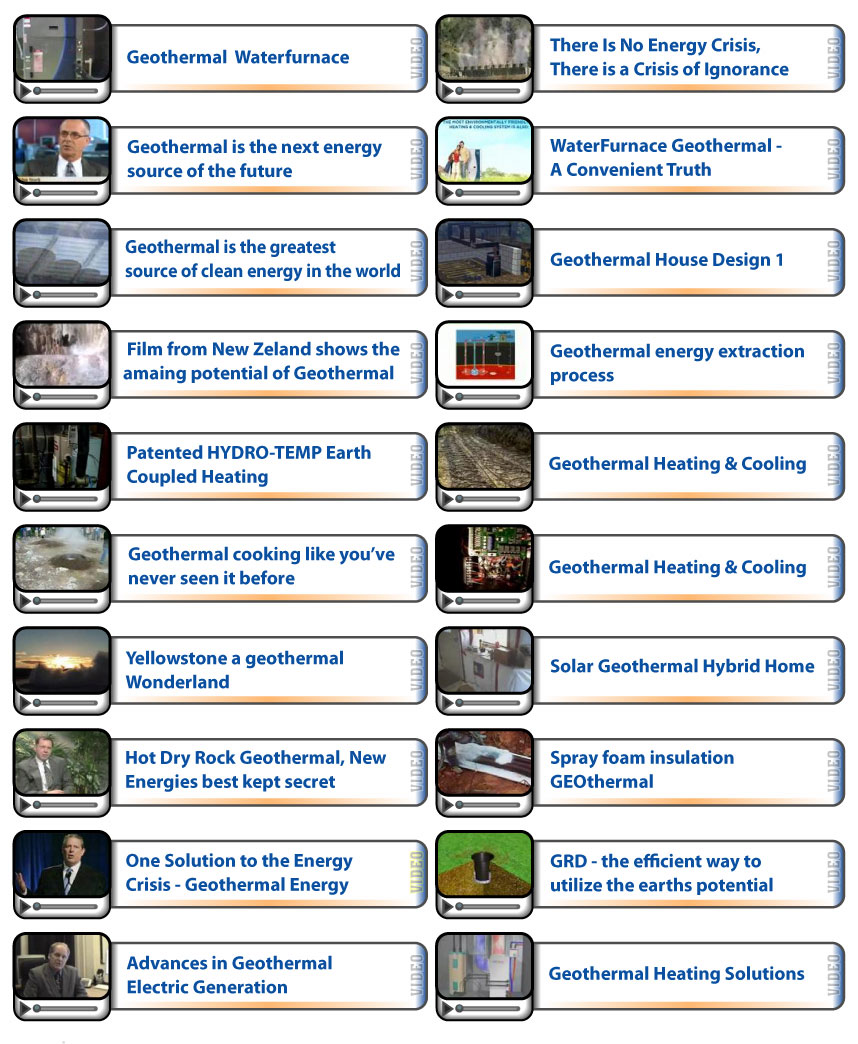Open 'Geothermal energy extraction process' video
Image resolution: width=858 pixels, height=1044 pixels.
coord(676,363)
